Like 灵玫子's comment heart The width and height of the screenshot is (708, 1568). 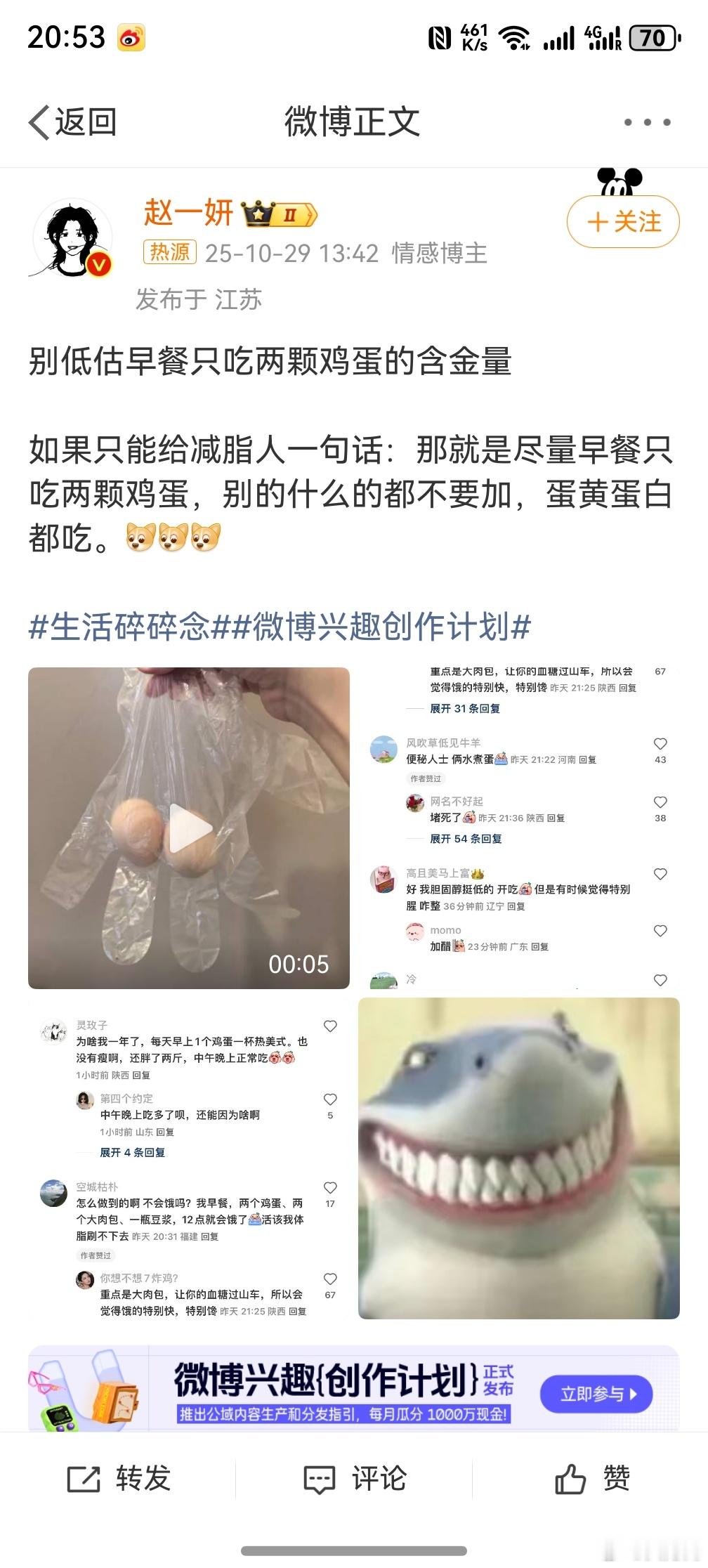click(x=331, y=1026)
